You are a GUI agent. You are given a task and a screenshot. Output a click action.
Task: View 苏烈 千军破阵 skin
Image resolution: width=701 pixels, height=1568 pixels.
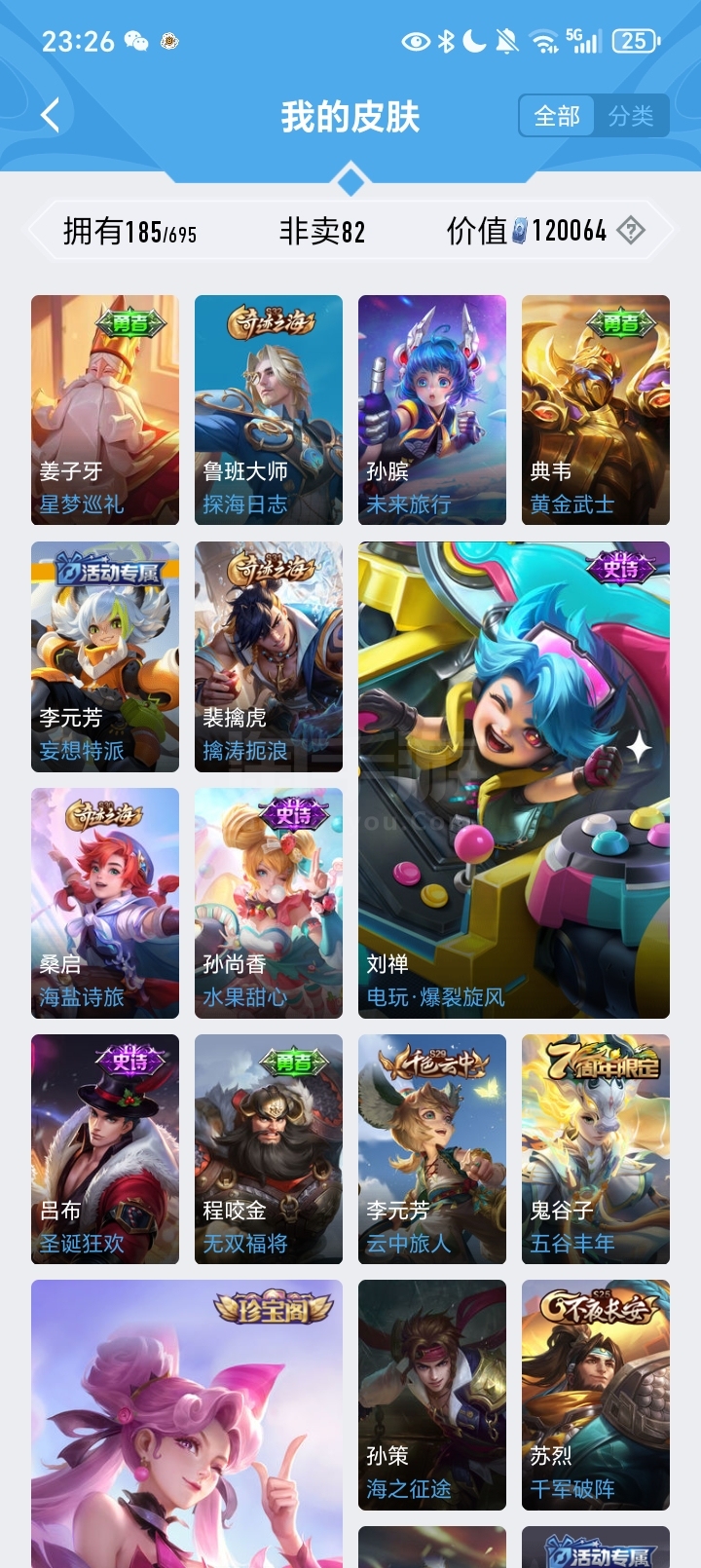pos(596,1395)
